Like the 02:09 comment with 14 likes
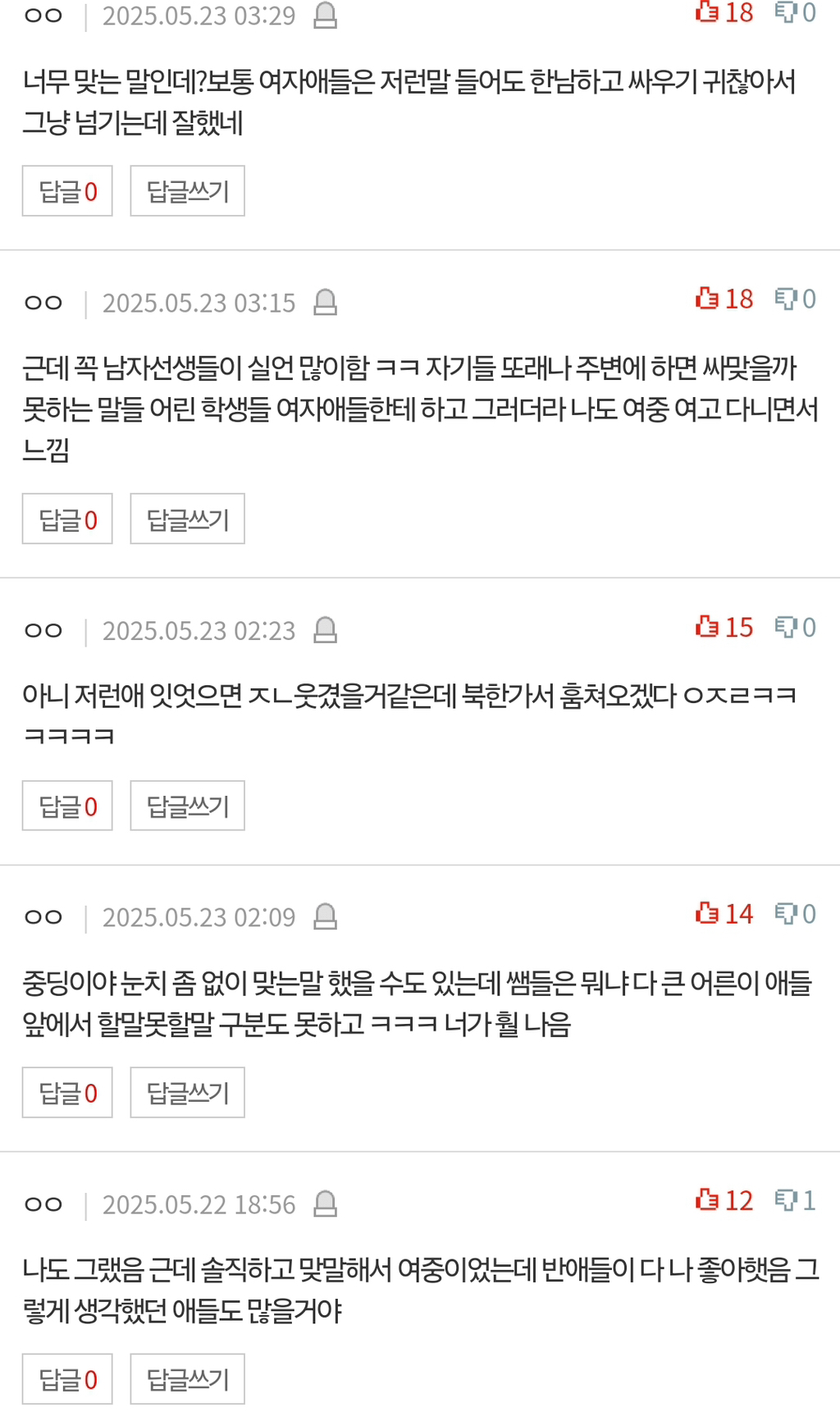The width and height of the screenshot is (840, 1421). (723, 913)
